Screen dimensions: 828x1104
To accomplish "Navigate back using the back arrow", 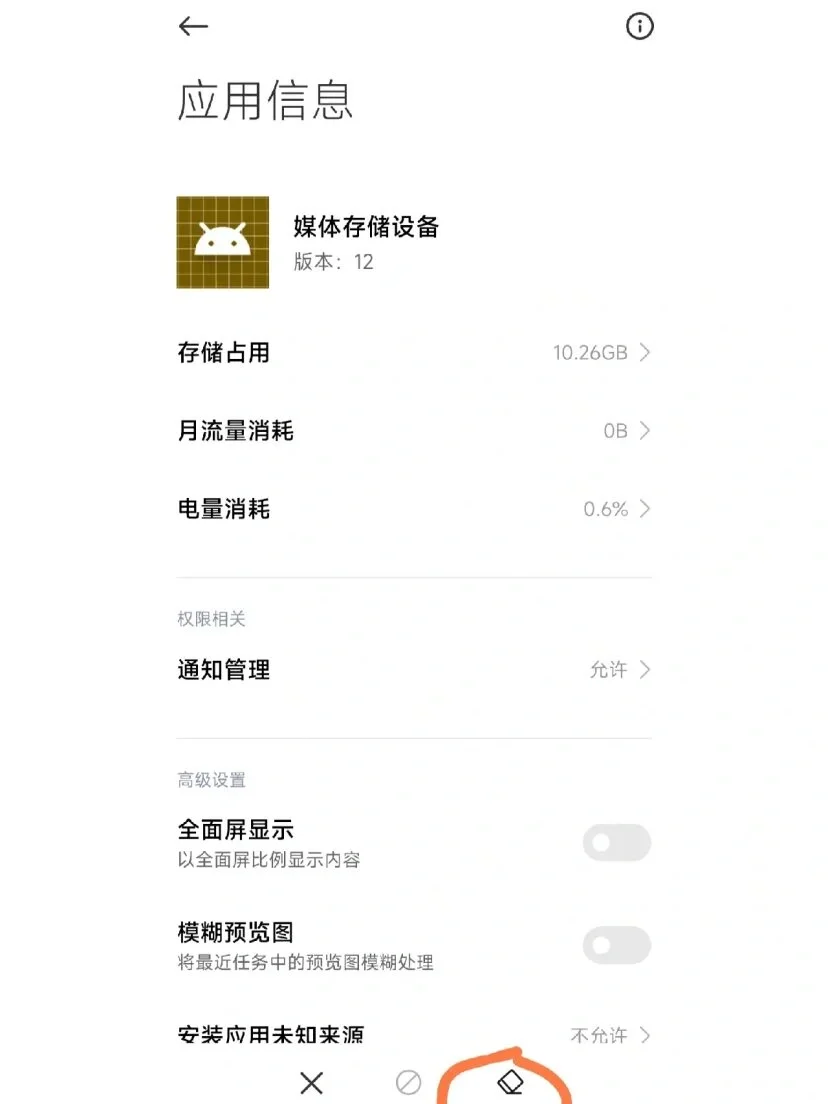I will (193, 27).
